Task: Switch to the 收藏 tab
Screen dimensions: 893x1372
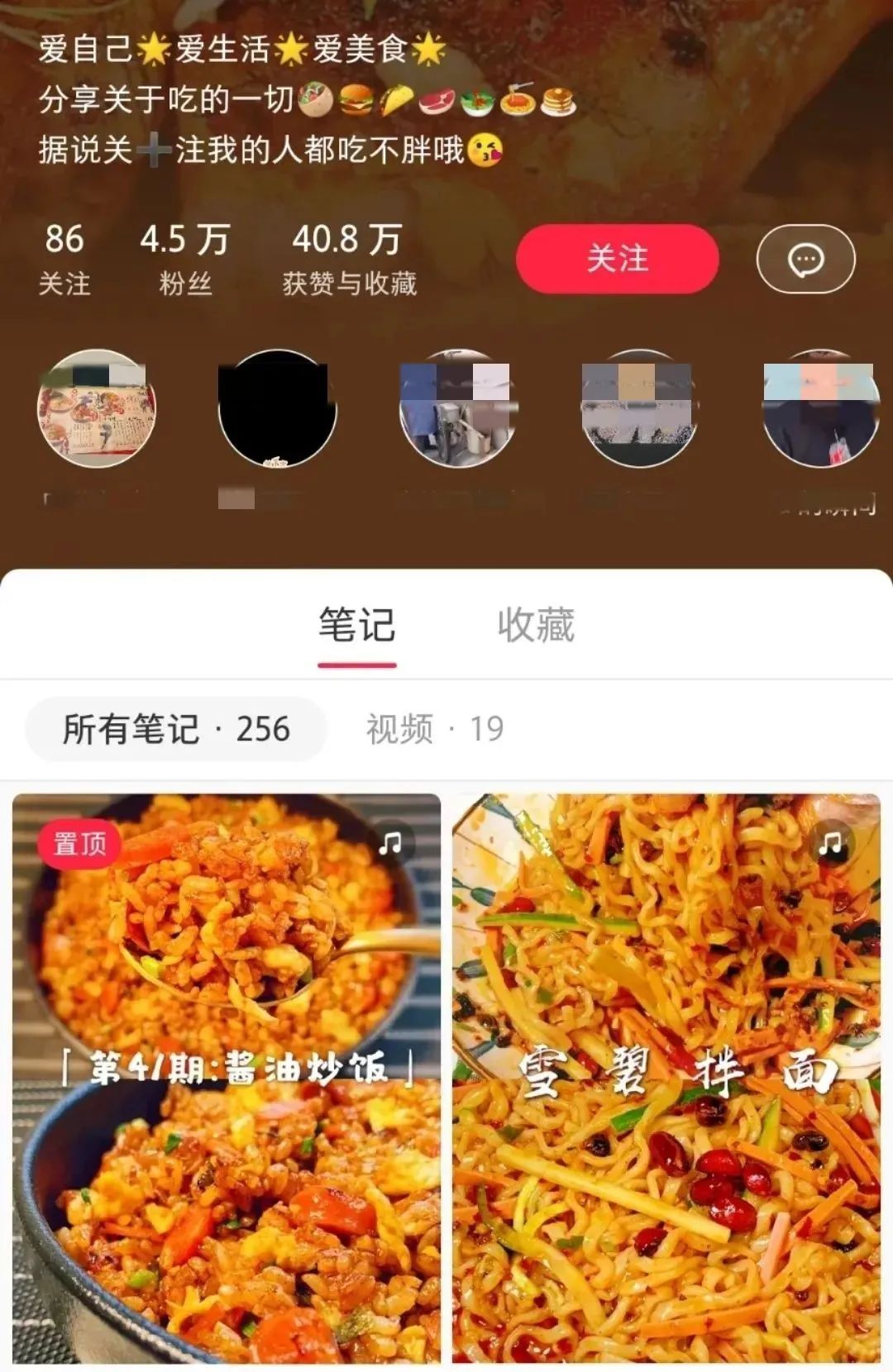Action: coord(536,625)
